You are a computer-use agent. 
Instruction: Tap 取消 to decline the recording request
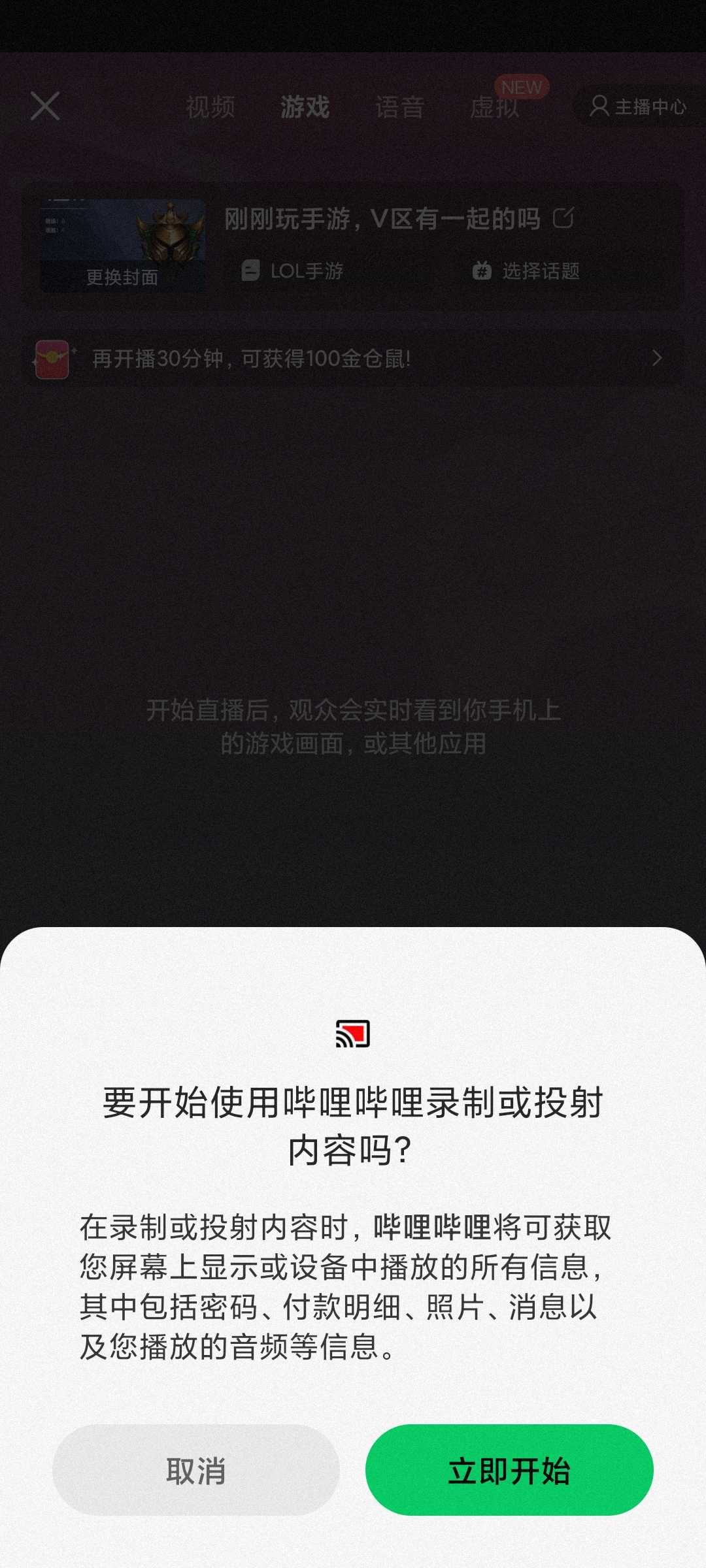tap(196, 1470)
